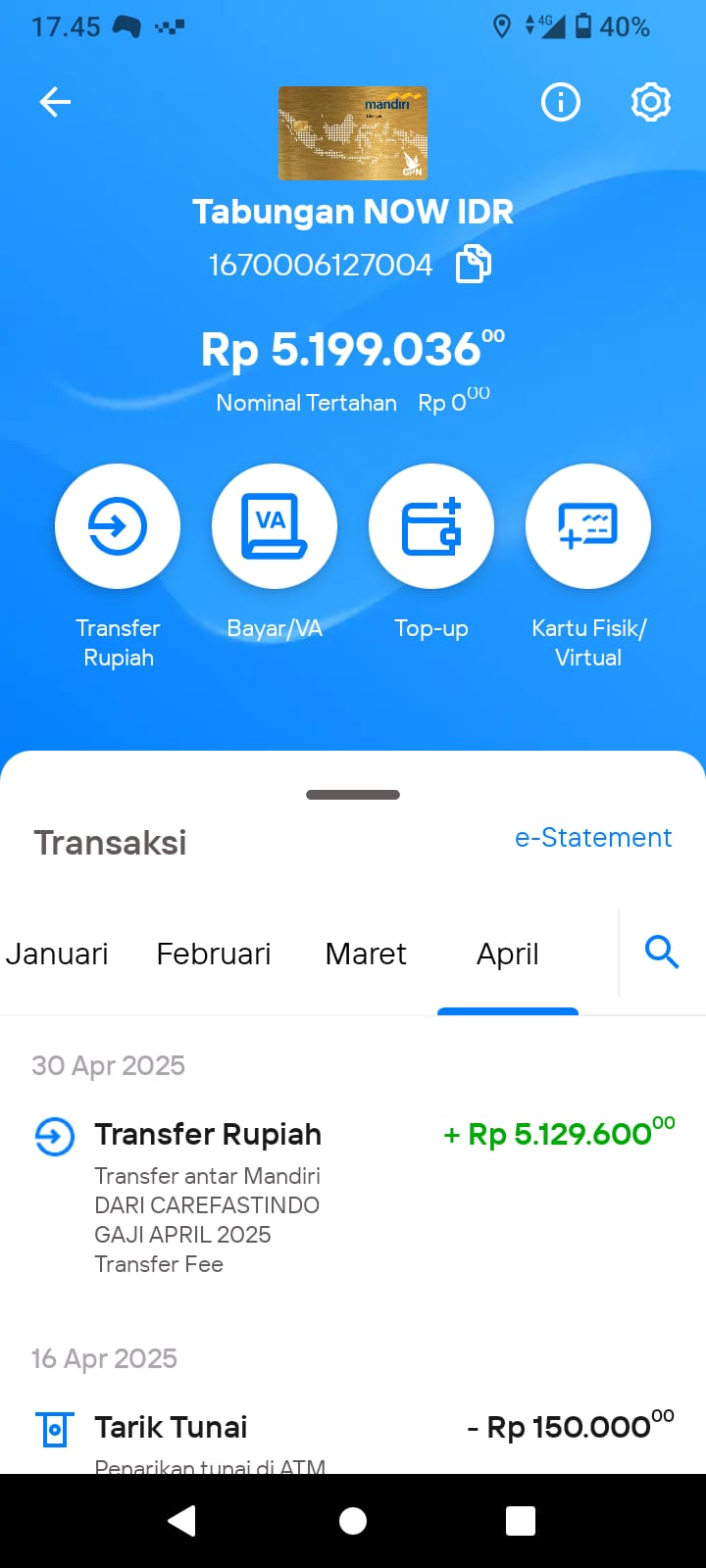Tap the system home button

(353, 1521)
